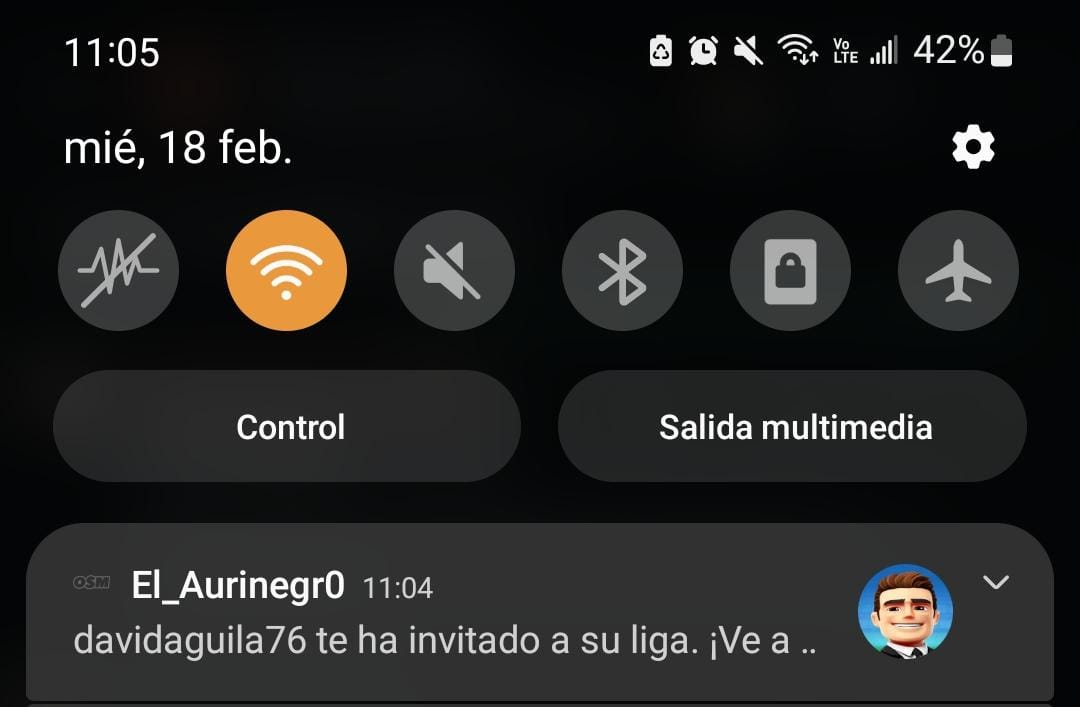Image resolution: width=1080 pixels, height=707 pixels.
Task: Turn off Wi-Fi
Action: point(286,271)
